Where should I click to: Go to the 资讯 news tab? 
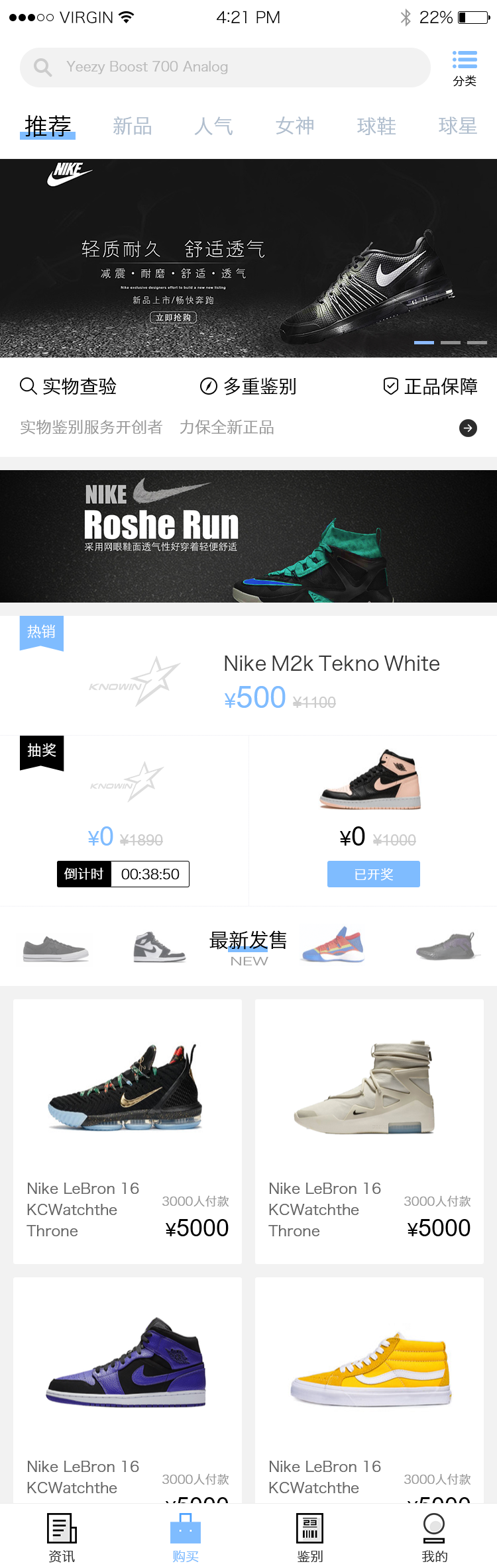click(62, 1538)
